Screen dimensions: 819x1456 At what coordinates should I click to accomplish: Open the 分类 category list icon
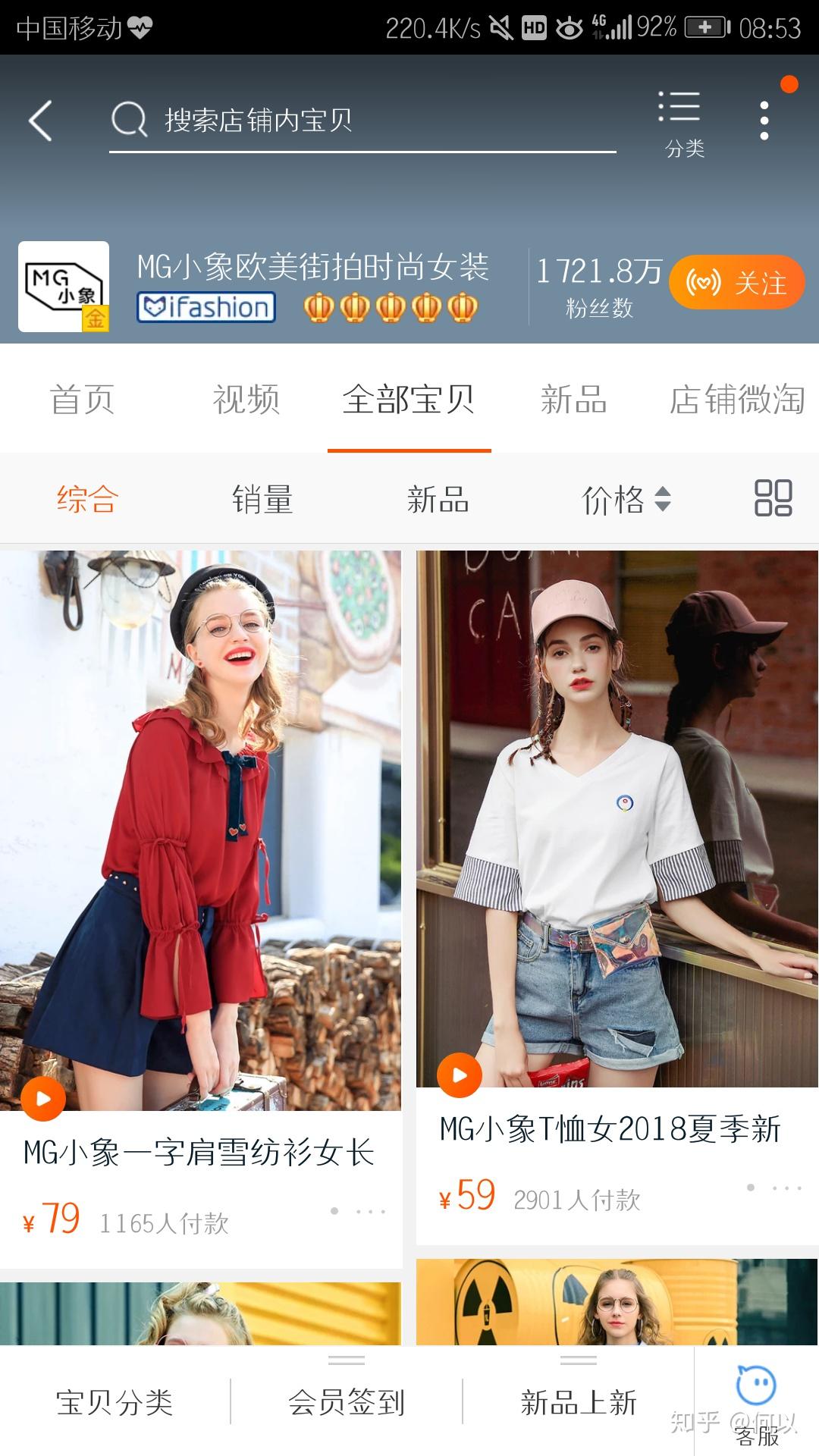coord(681,123)
